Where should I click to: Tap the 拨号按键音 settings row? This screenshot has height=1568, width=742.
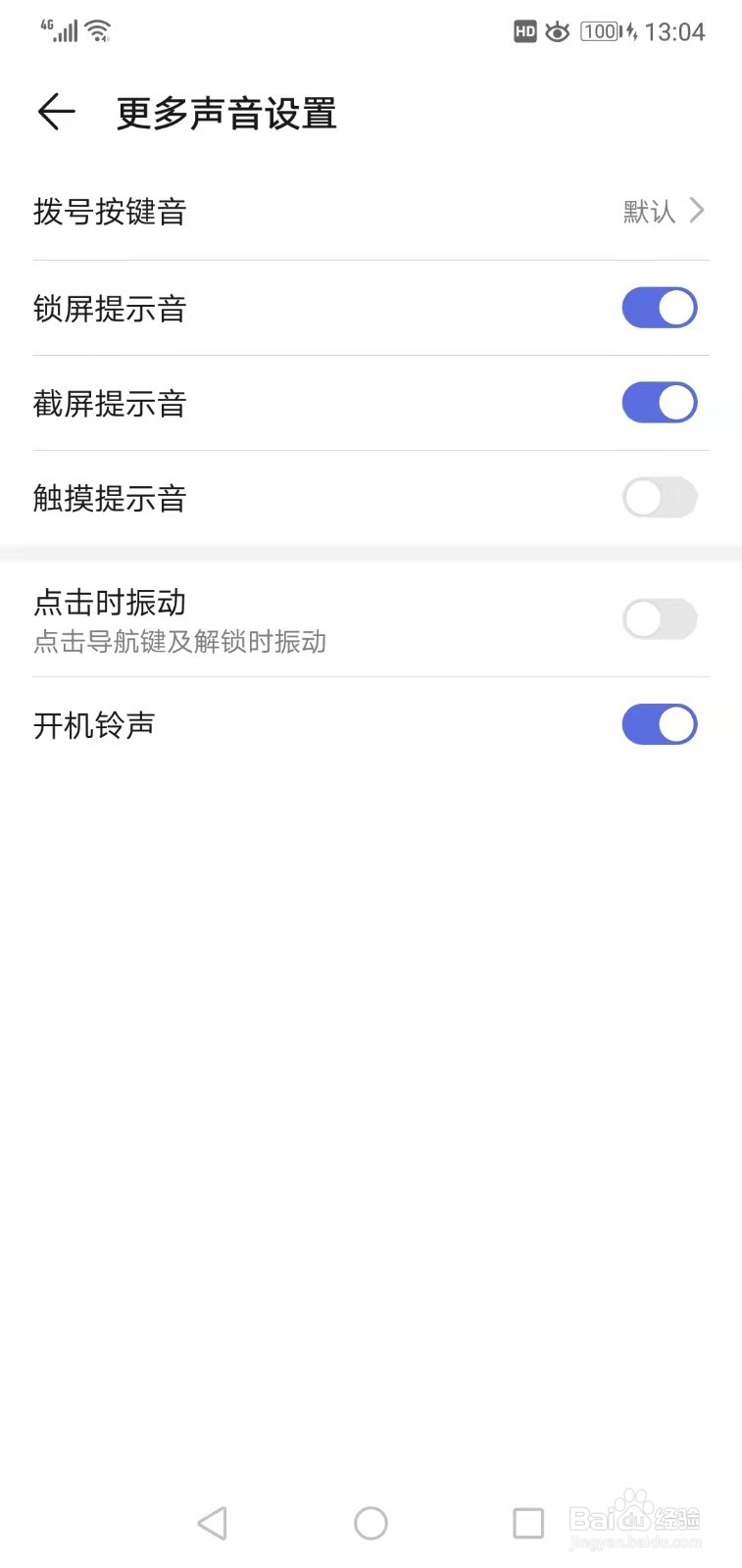click(x=294, y=212)
